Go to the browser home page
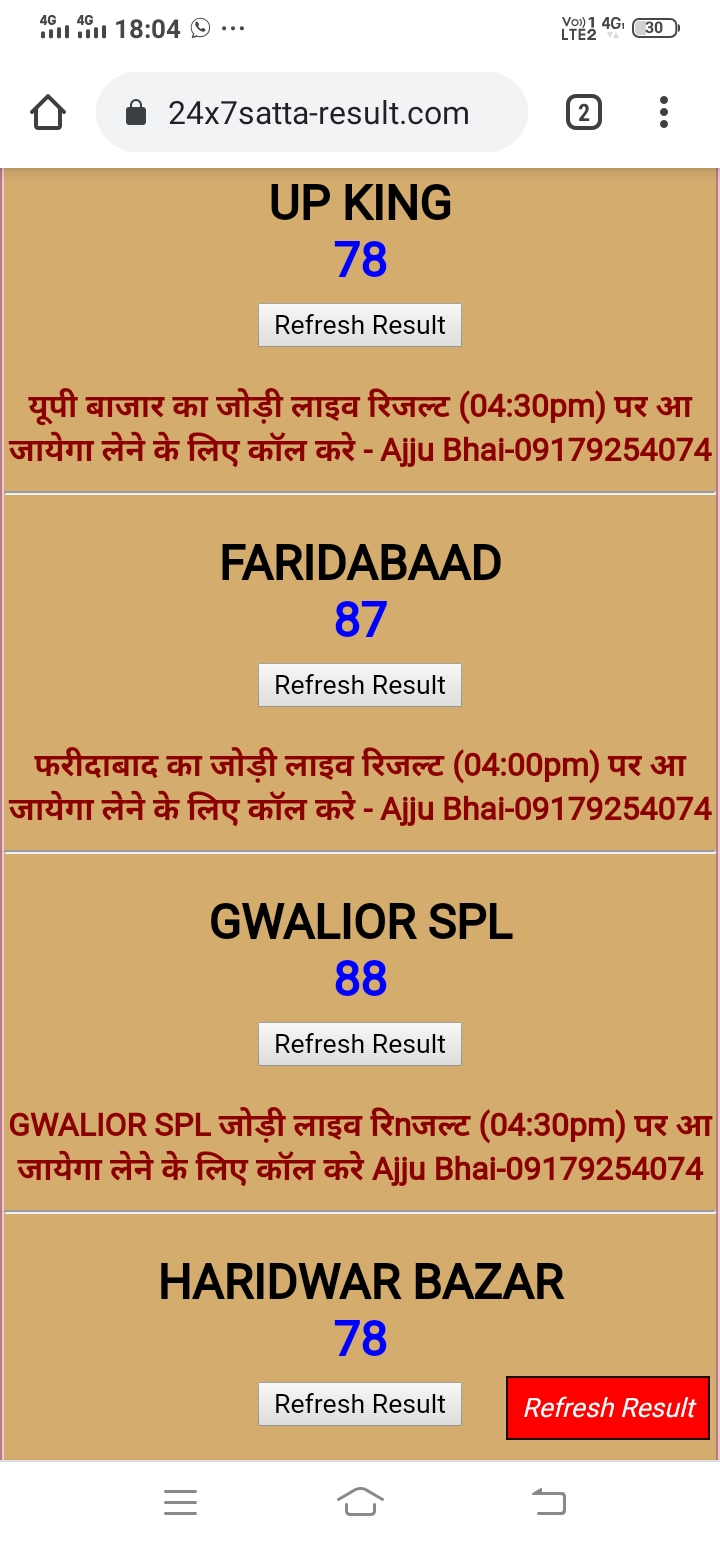The width and height of the screenshot is (720, 1544). click(49, 113)
